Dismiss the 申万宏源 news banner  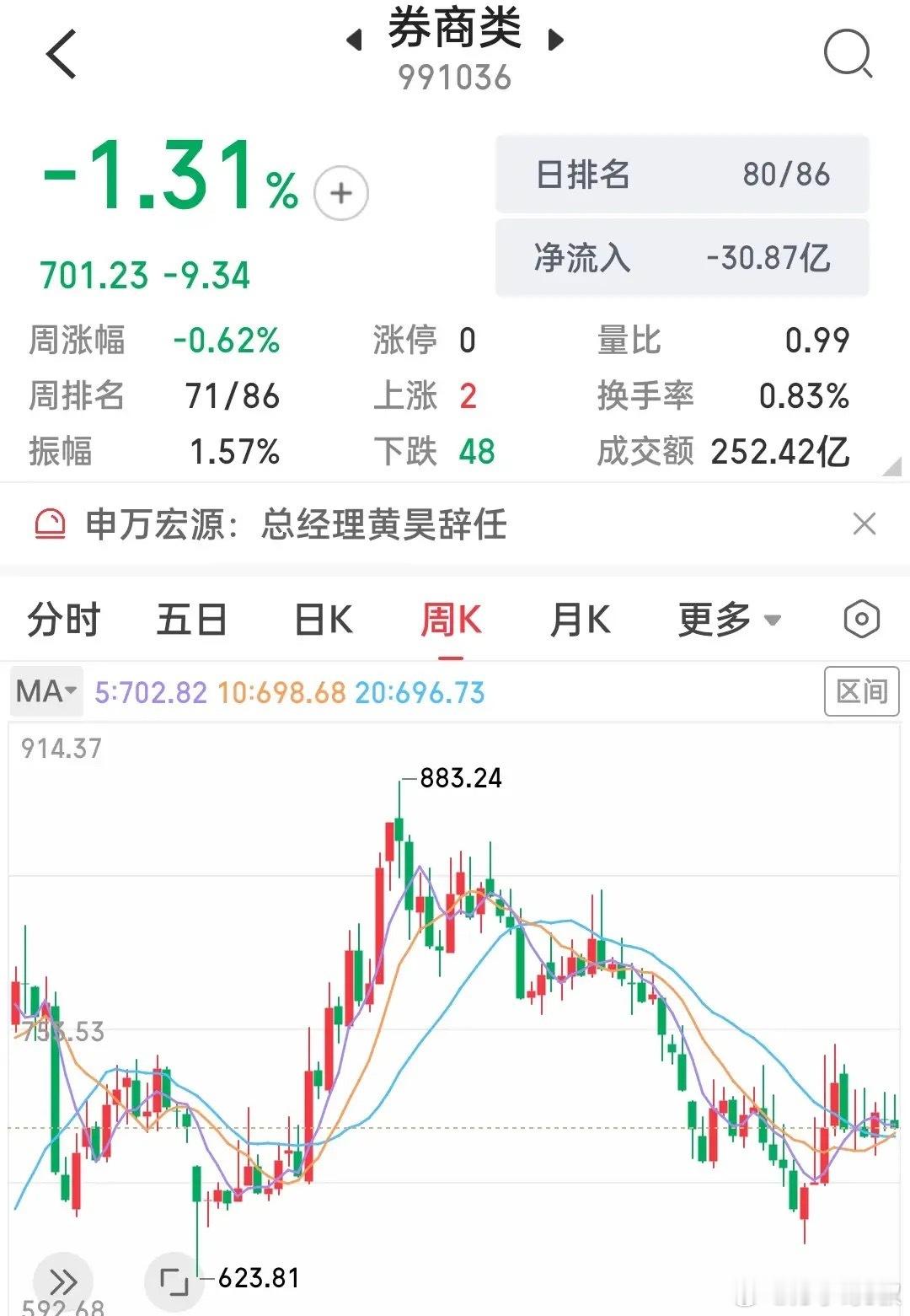click(x=864, y=524)
